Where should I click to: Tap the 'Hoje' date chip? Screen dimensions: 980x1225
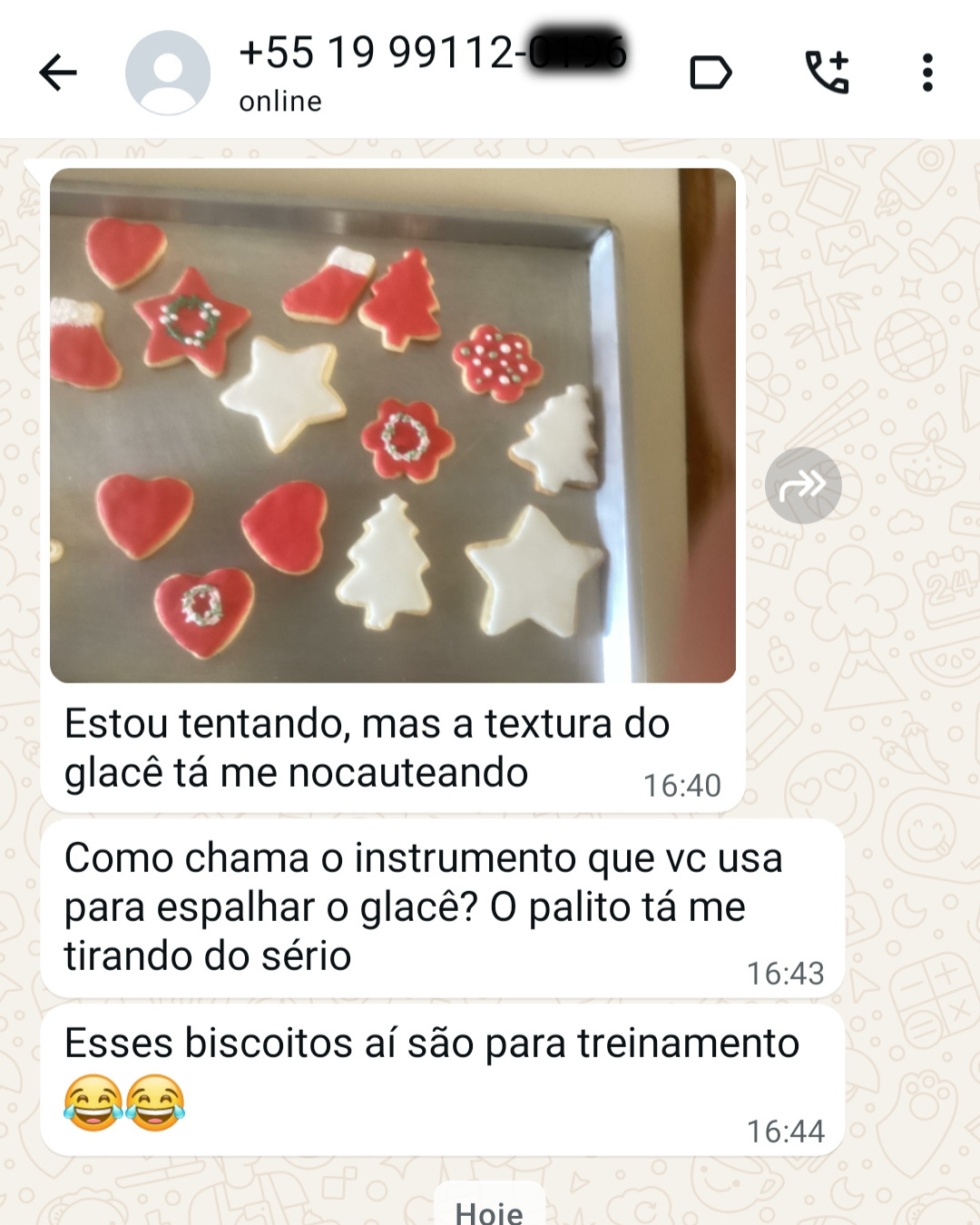click(488, 1210)
